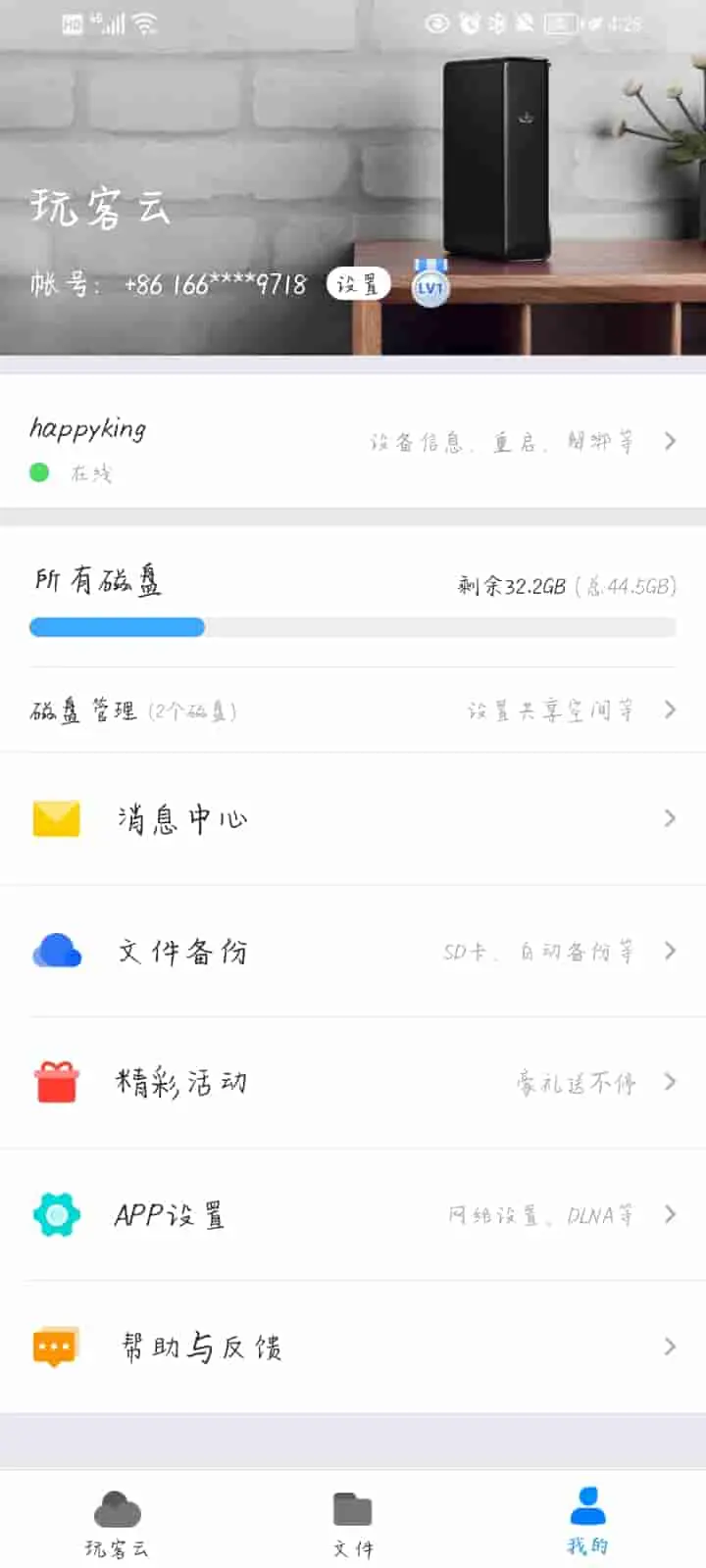Viewport: 706px width, 1568px height.
Task: Open 文件备份 file backup
Action: (x=353, y=951)
